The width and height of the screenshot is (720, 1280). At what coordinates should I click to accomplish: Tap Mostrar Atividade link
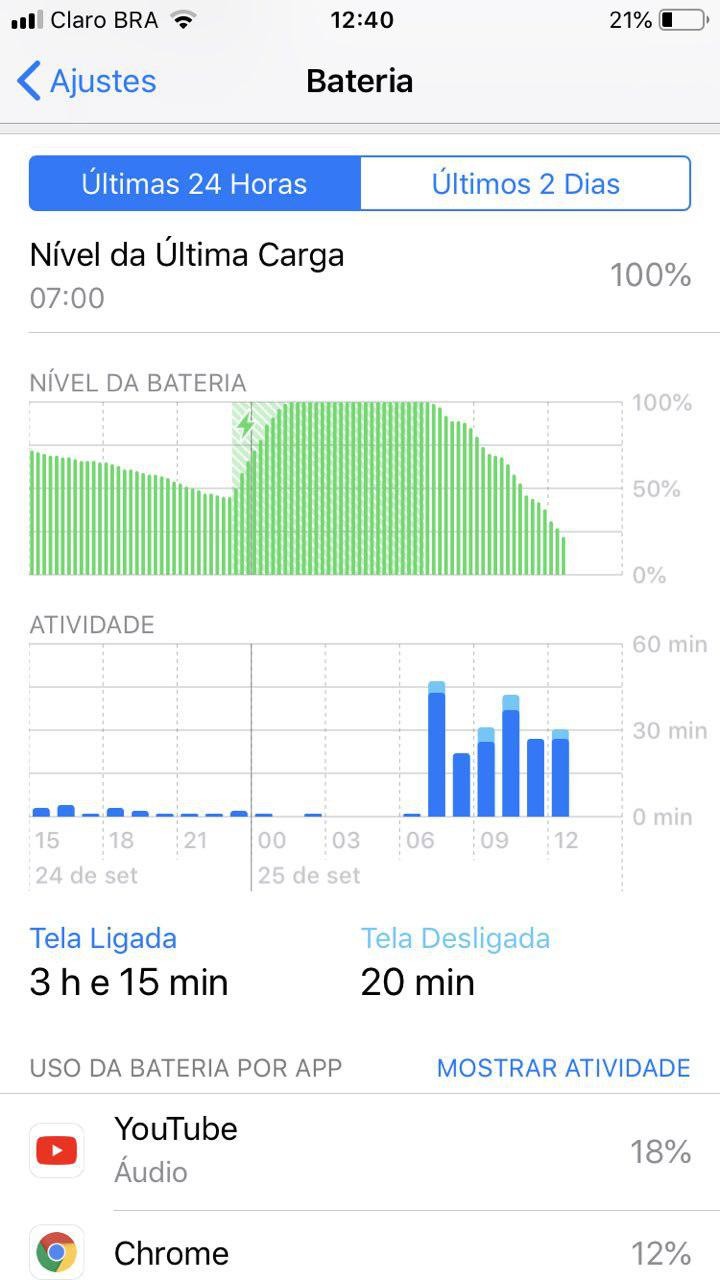[563, 1068]
